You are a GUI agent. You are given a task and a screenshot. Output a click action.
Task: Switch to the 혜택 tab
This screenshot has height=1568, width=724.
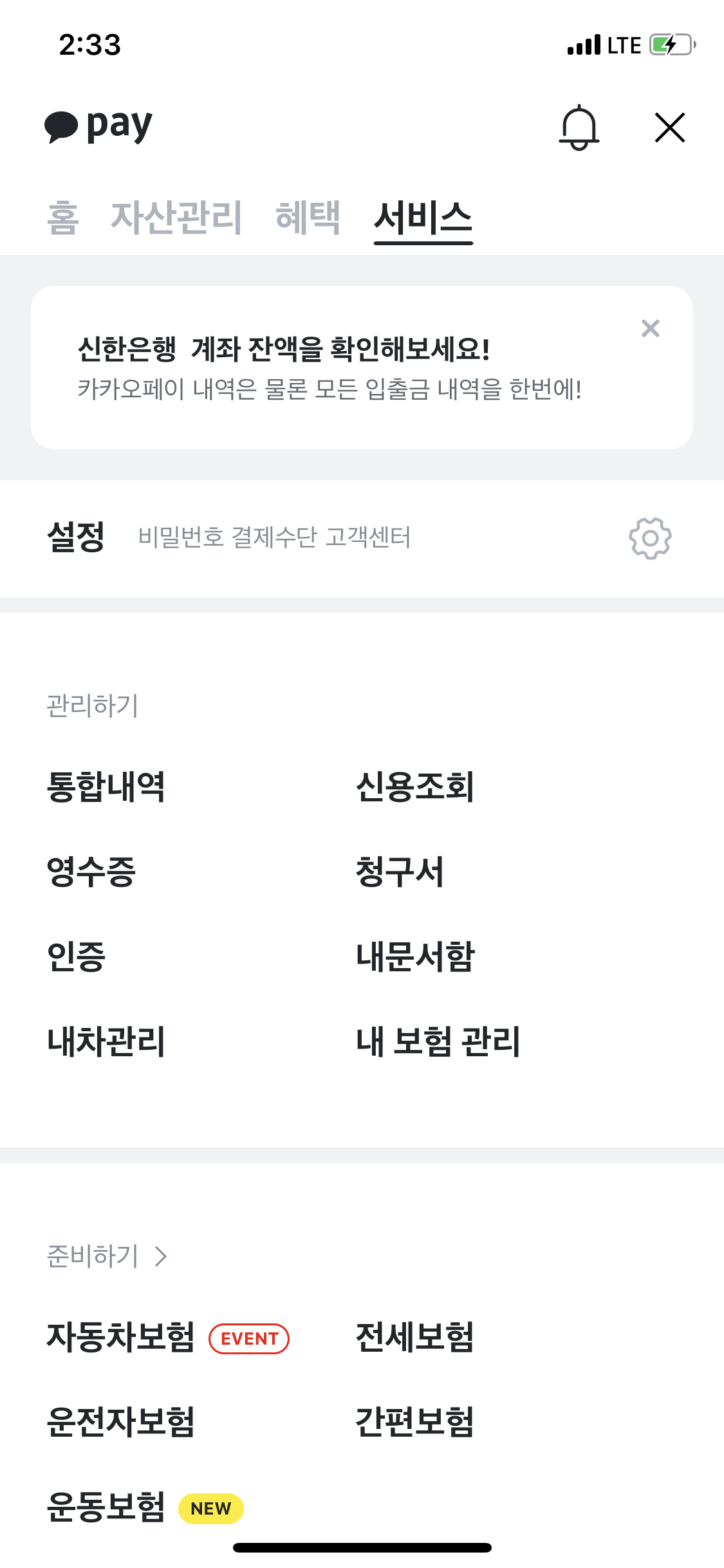[x=308, y=218]
